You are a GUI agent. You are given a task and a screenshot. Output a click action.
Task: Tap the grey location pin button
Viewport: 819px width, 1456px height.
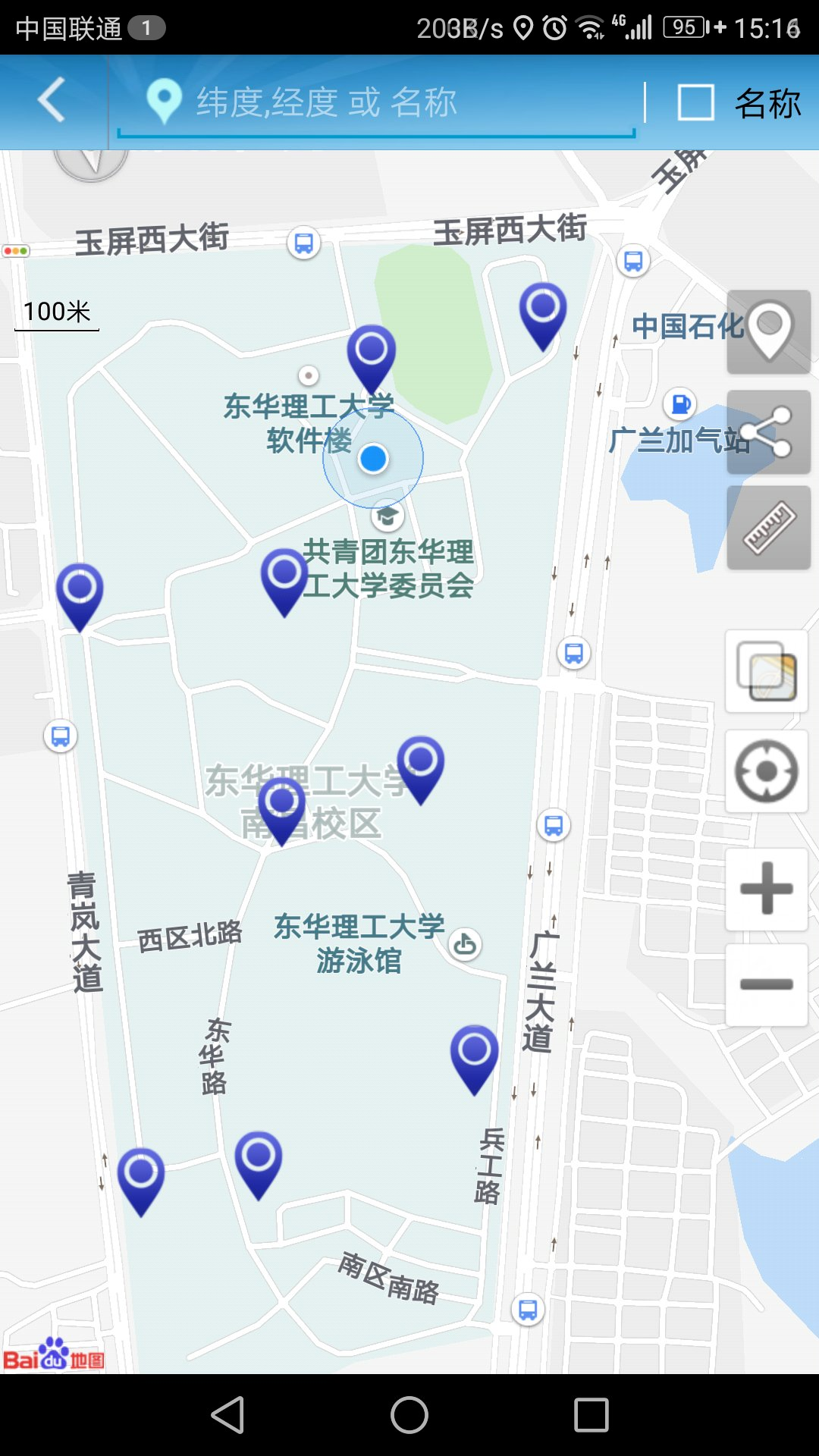coord(768,332)
